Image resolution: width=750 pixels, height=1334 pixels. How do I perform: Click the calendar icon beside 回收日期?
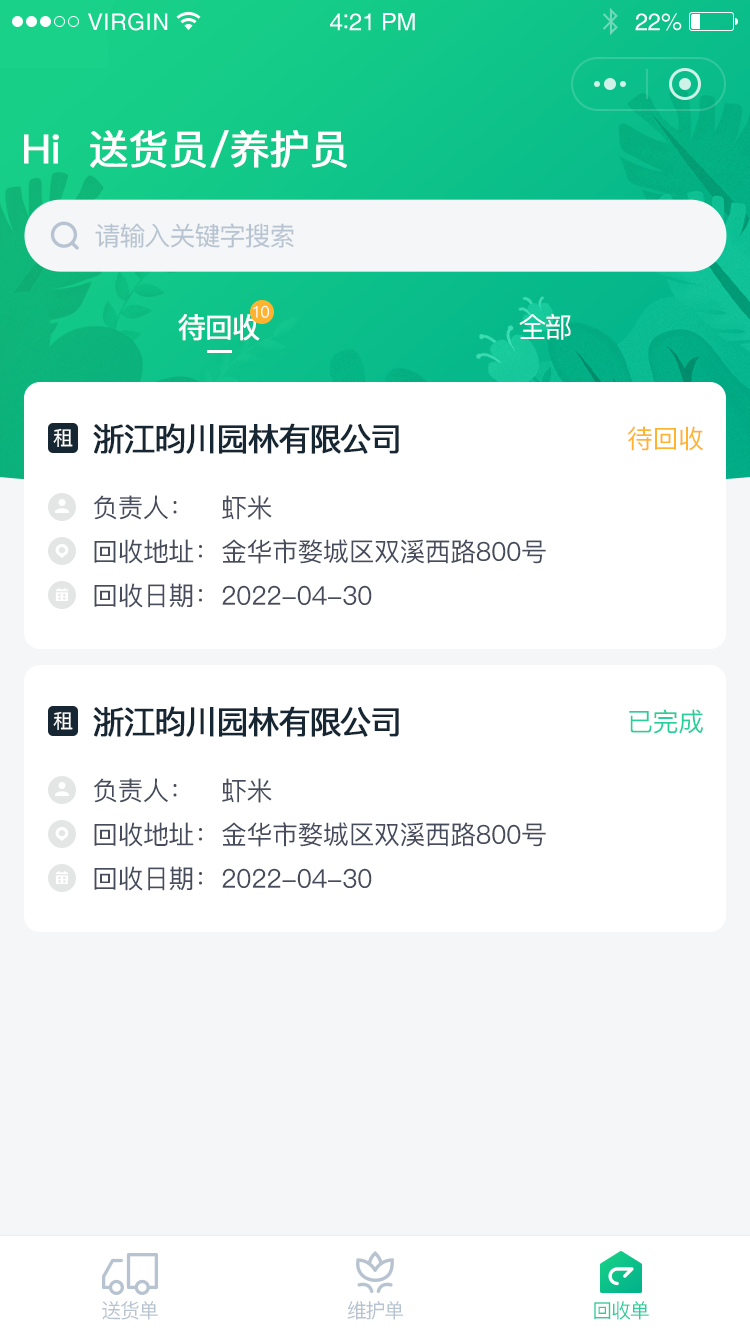[x=61, y=595]
